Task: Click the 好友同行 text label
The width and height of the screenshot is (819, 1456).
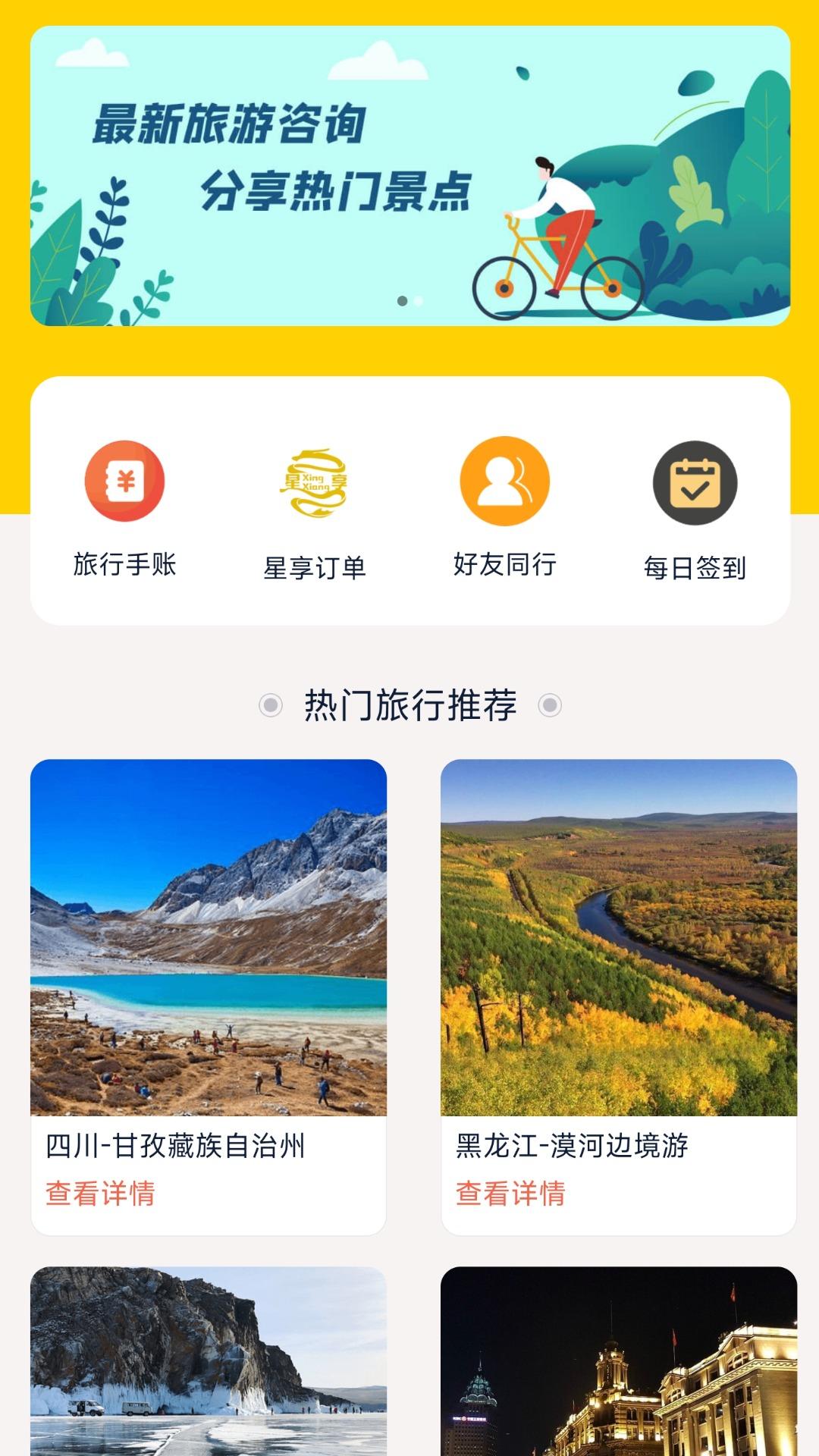Action: tap(503, 564)
